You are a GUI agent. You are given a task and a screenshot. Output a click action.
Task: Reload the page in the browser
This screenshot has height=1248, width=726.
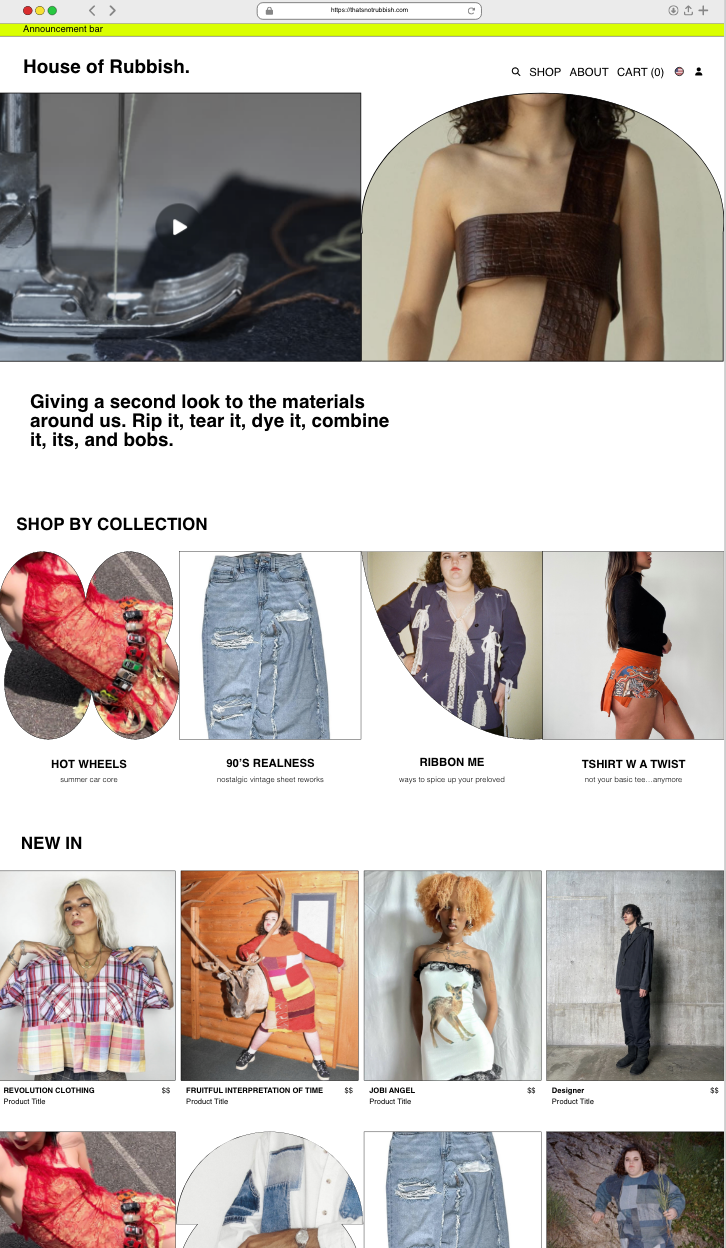pos(471,10)
